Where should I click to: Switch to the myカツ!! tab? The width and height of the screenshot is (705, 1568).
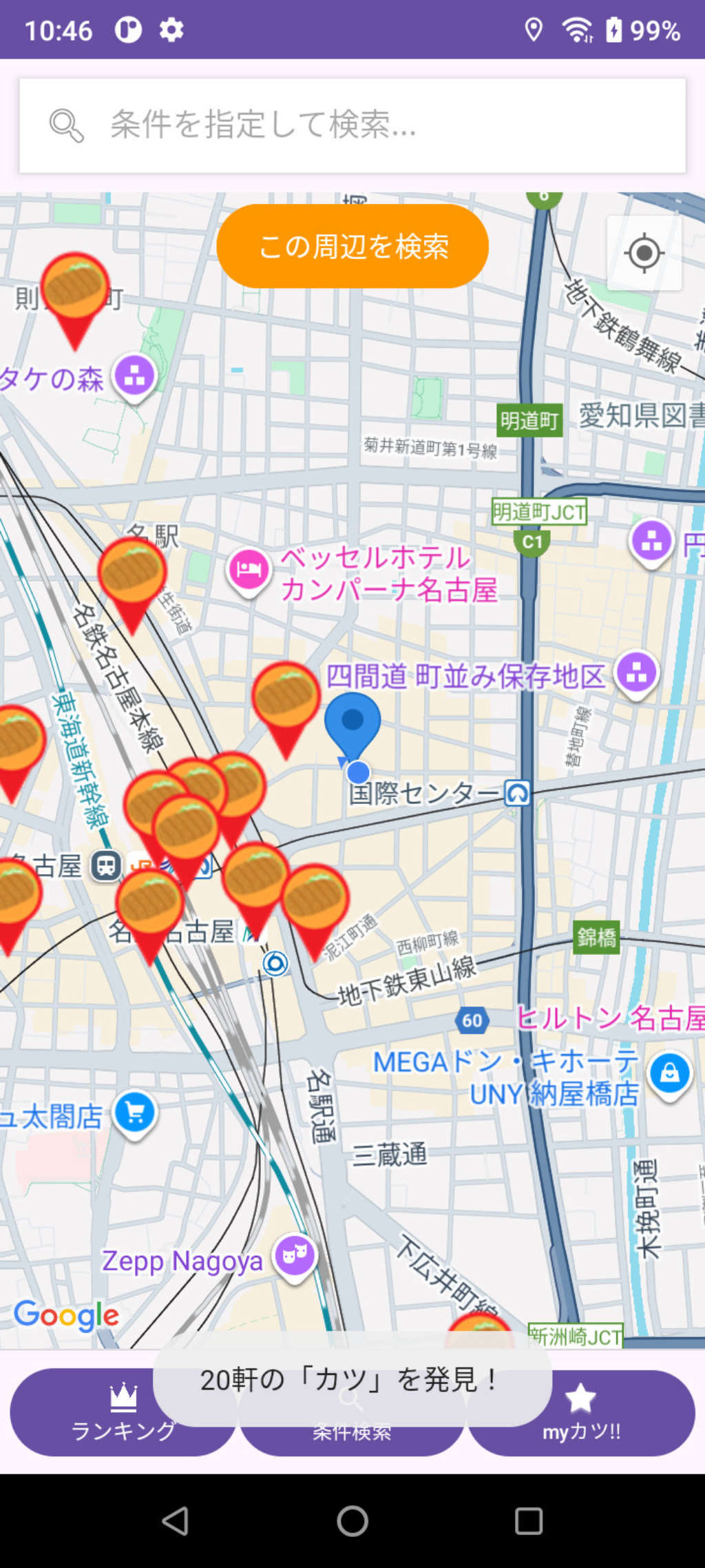coord(581,1412)
